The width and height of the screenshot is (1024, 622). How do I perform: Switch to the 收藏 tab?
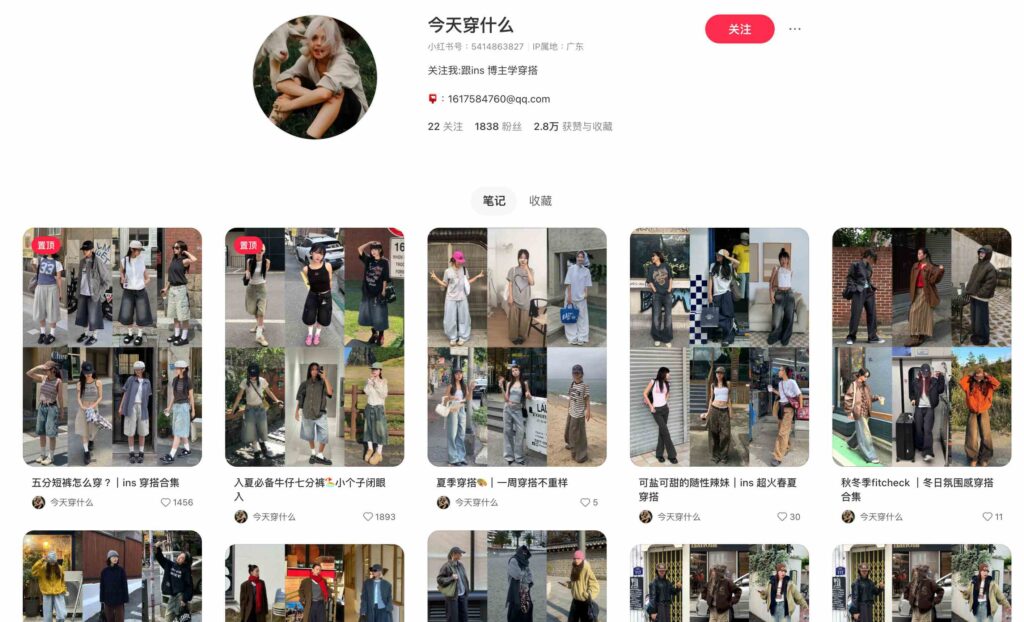pyautogui.click(x=540, y=201)
